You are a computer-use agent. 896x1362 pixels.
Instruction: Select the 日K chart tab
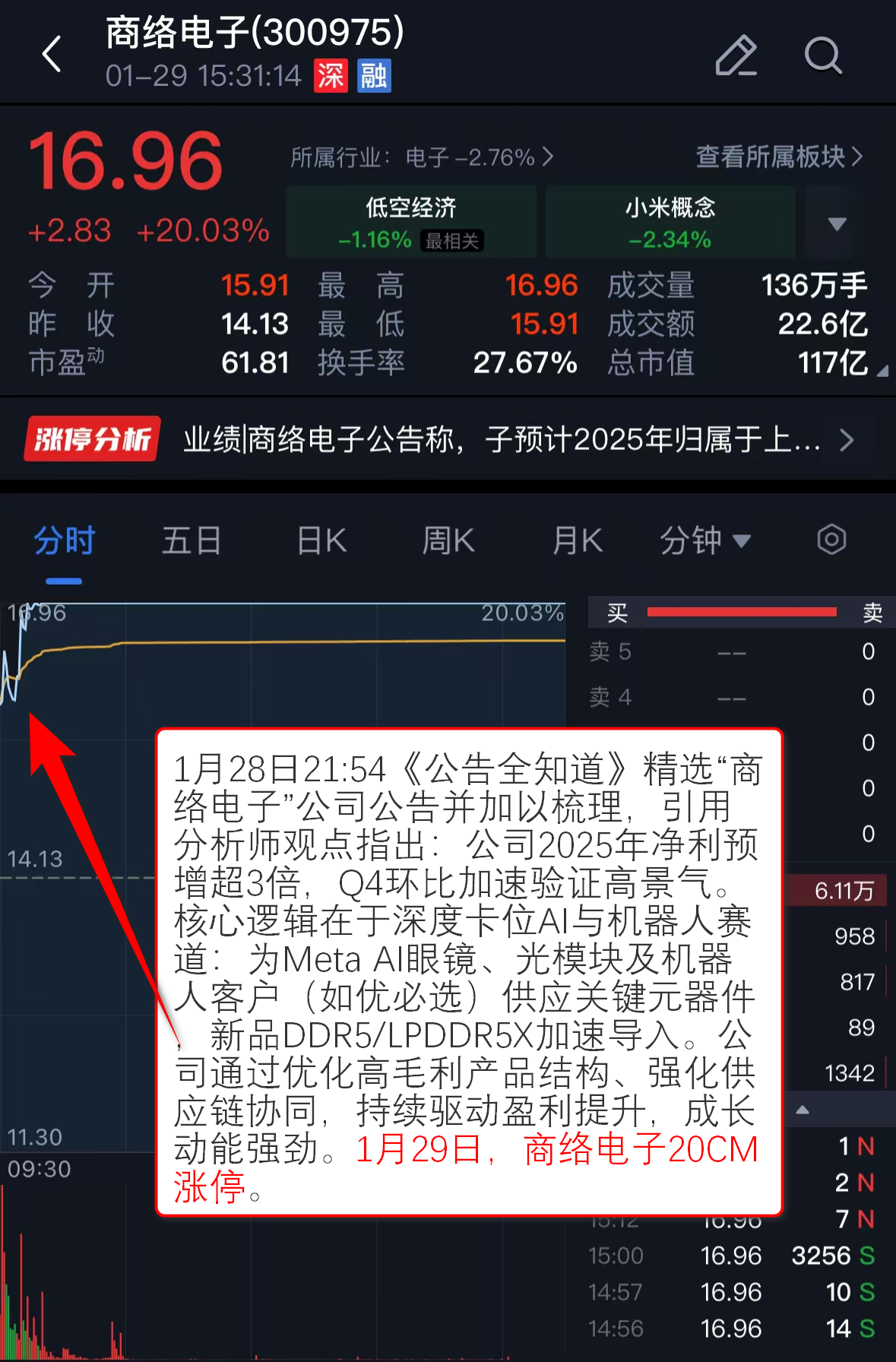click(x=321, y=541)
